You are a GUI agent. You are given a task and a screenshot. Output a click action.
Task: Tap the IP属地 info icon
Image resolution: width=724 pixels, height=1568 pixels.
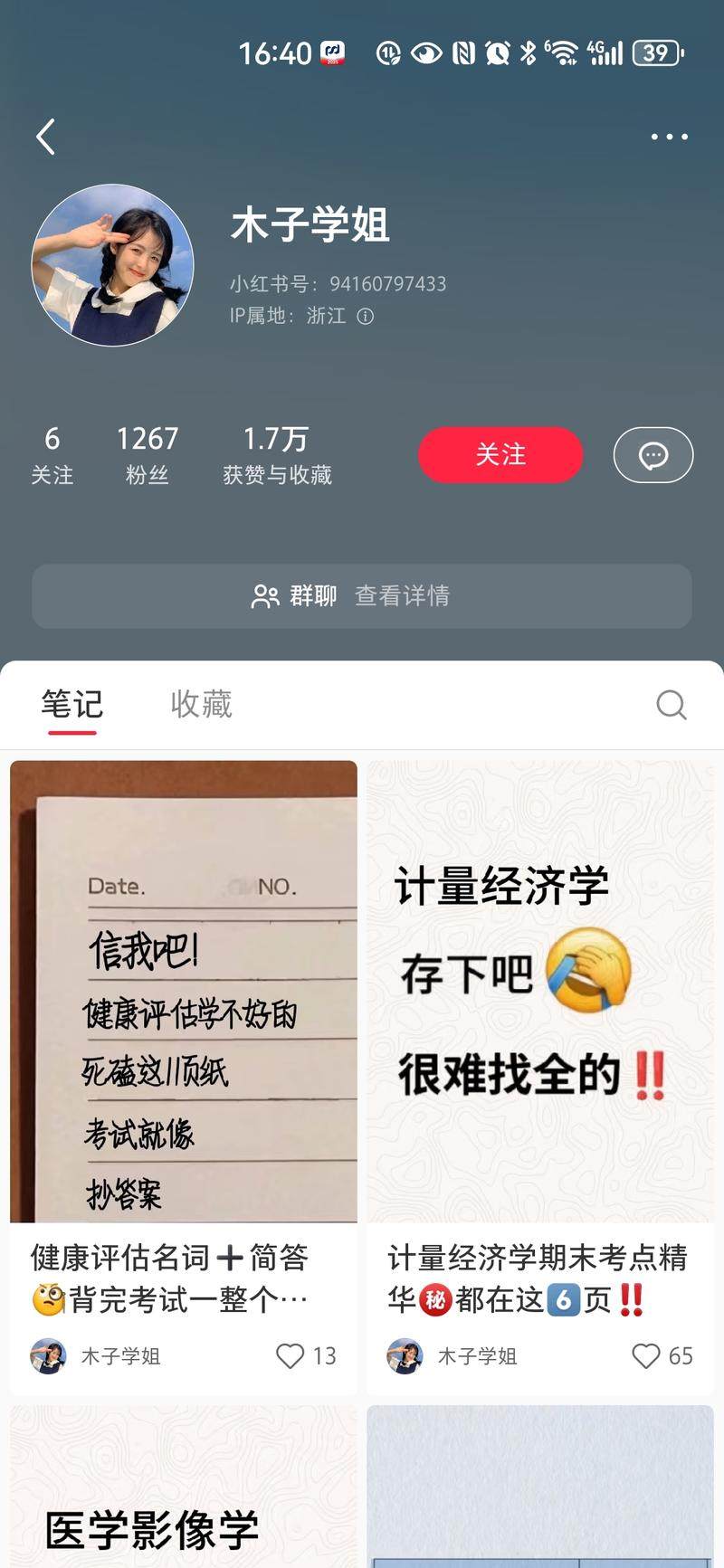[x=366, y=316]
